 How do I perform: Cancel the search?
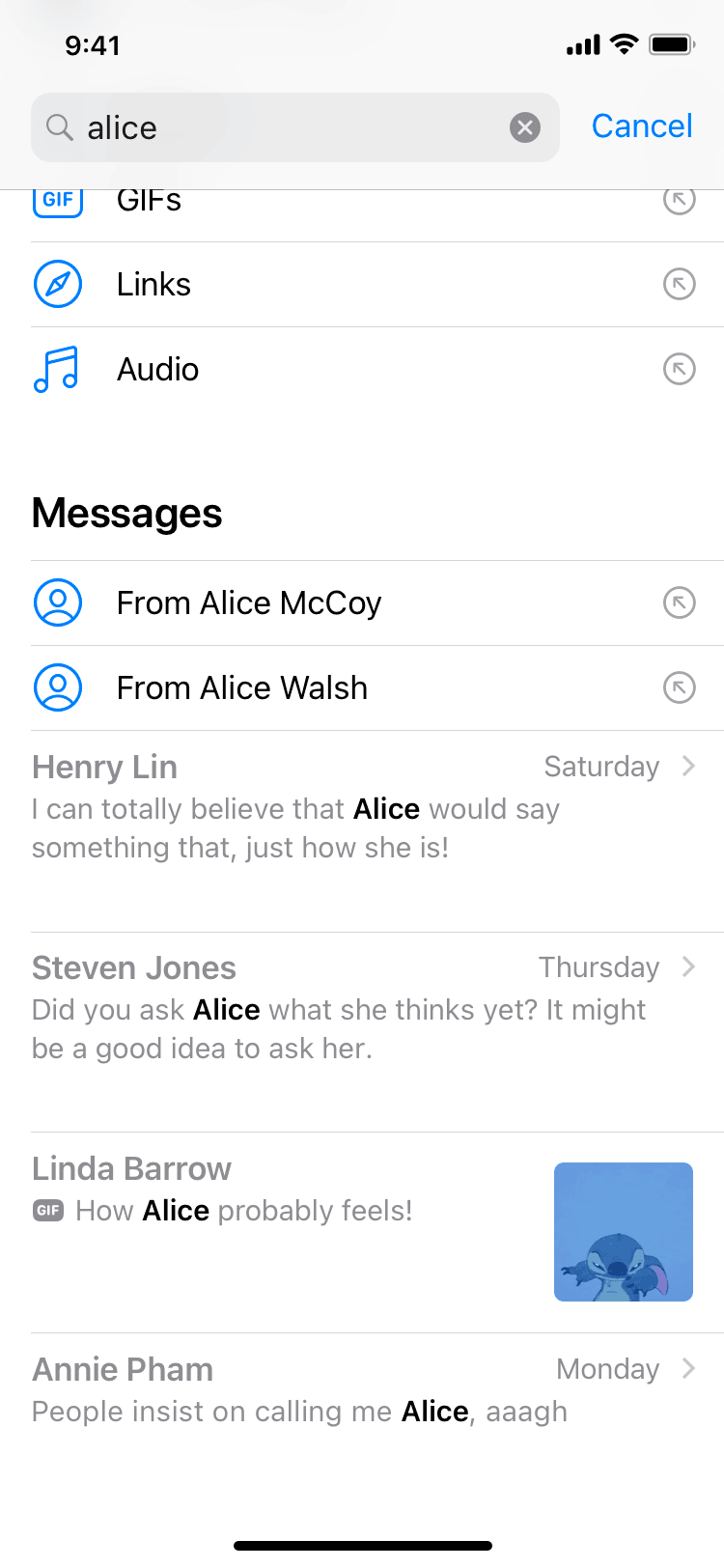click(x=641, y=126)
